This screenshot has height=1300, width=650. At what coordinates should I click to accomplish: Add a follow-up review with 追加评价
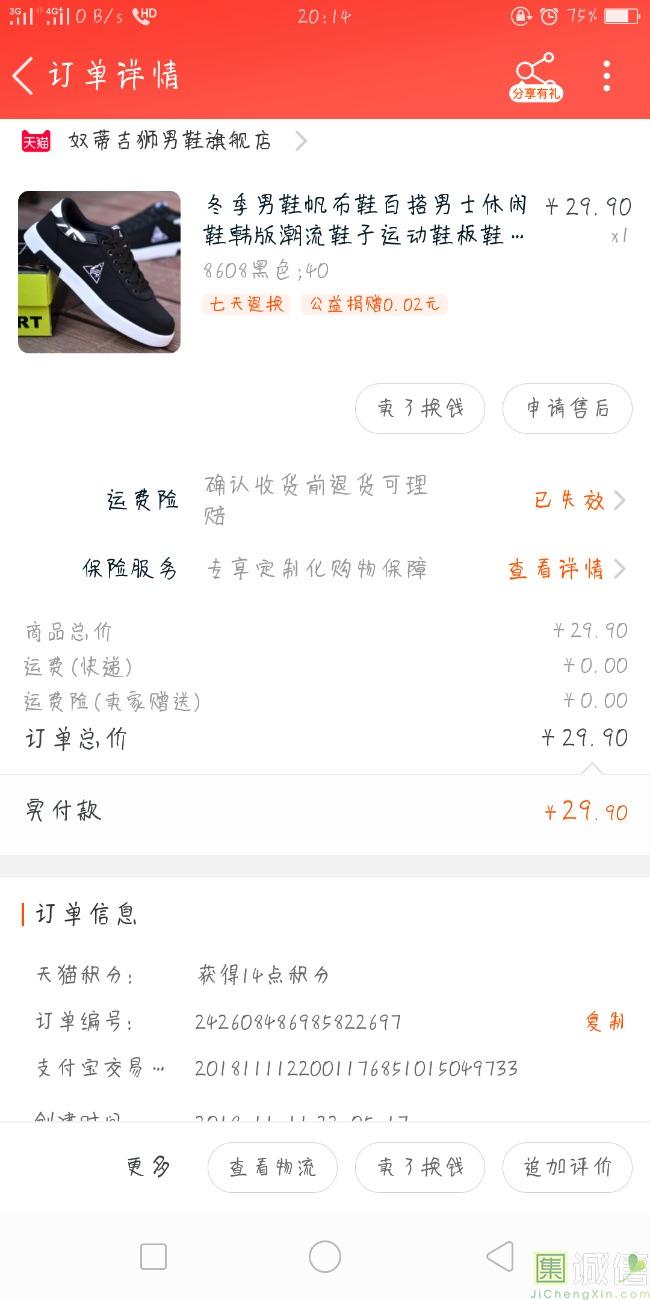click(567, 1167)
